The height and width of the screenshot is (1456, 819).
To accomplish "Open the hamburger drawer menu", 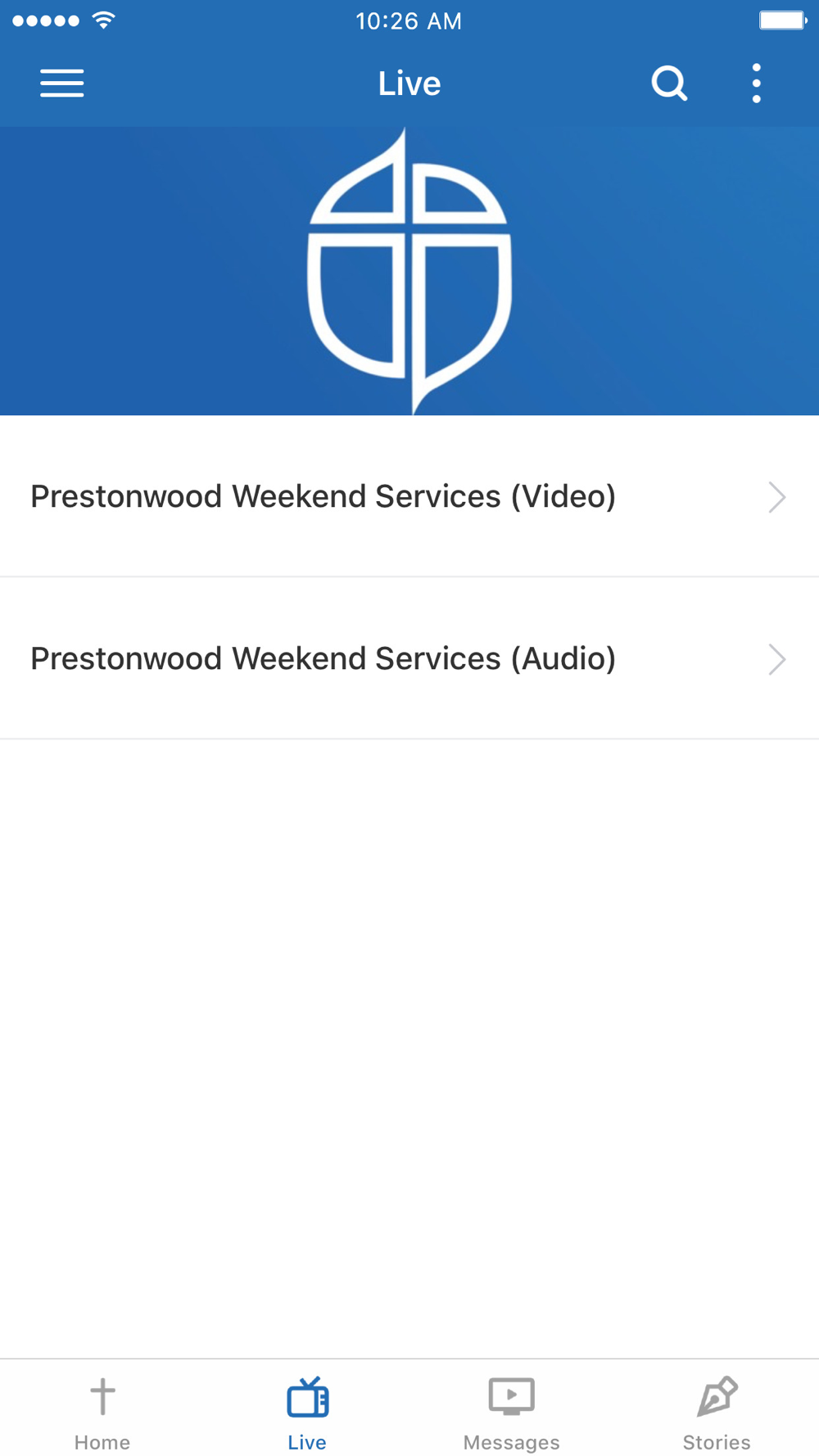I will [62, 84].
